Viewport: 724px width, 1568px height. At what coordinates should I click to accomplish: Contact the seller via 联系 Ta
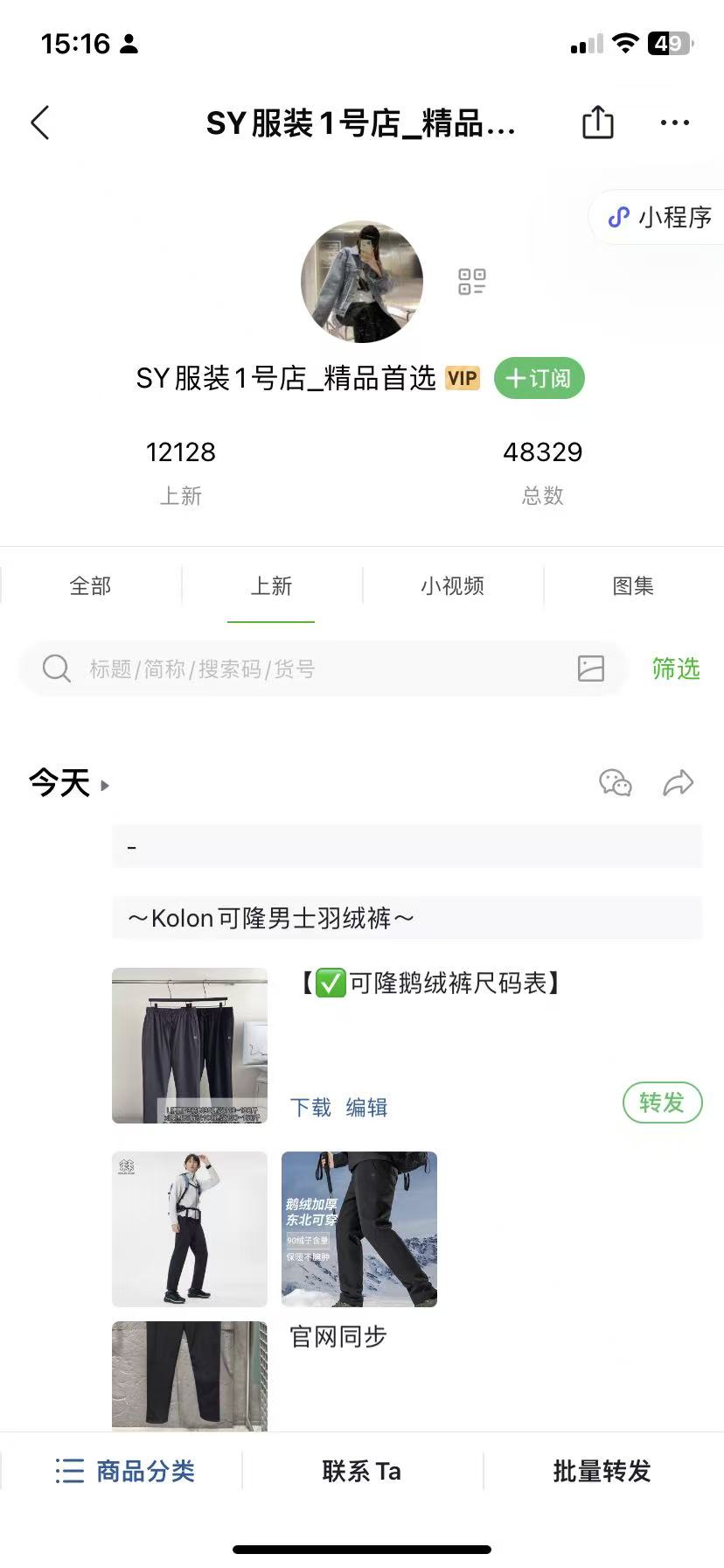(361, 1471)
